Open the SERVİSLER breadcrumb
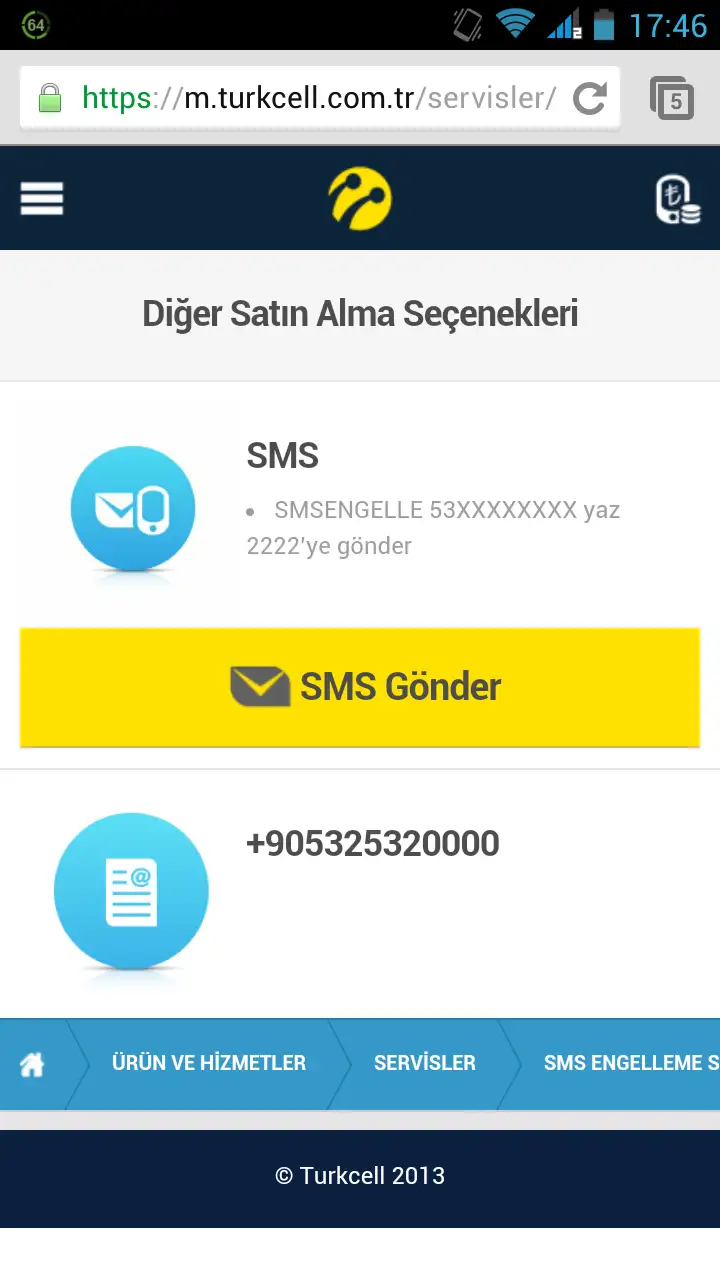The width and height of the screenshot is (720, 1280). 424,1064
